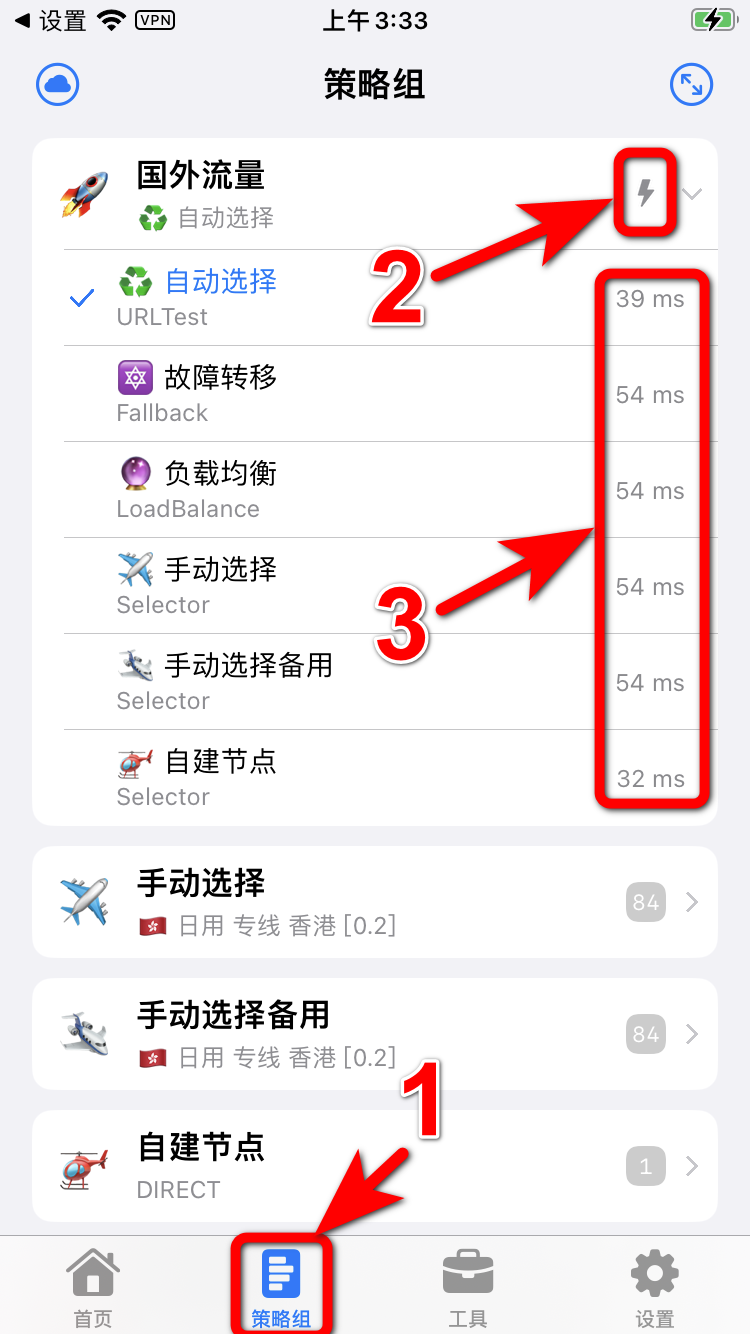Image resolution: width=750 pixels, height=1334 pixels.
Task: Select 手动选择备用 under 国外流量
Action: point(240,681)
